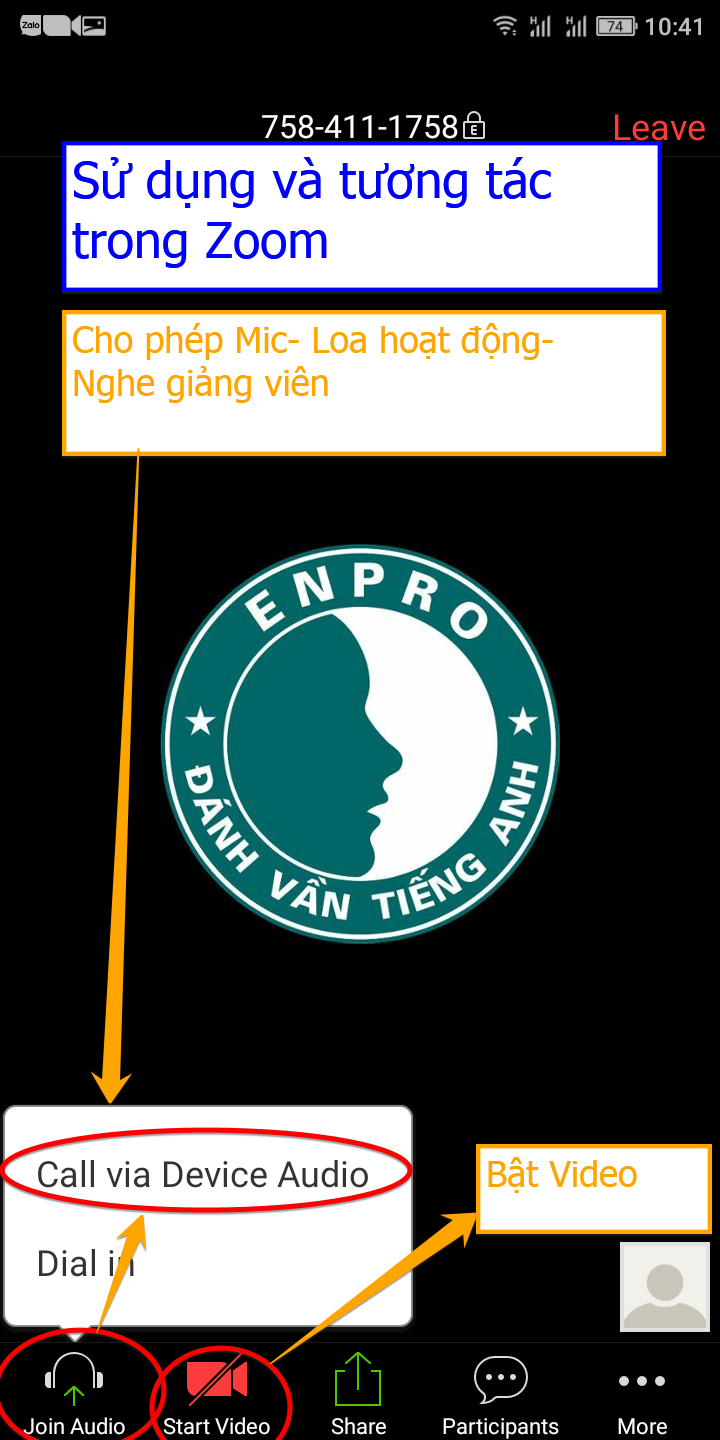Leave the Zoom meeting
Screen dimensions: 720x1440
[x=658, y=128]
